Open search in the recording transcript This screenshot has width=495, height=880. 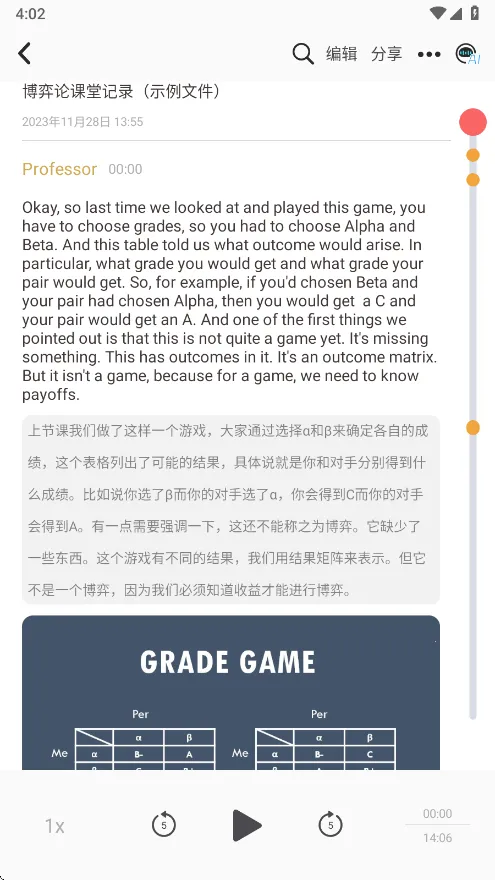pos(302,54)
